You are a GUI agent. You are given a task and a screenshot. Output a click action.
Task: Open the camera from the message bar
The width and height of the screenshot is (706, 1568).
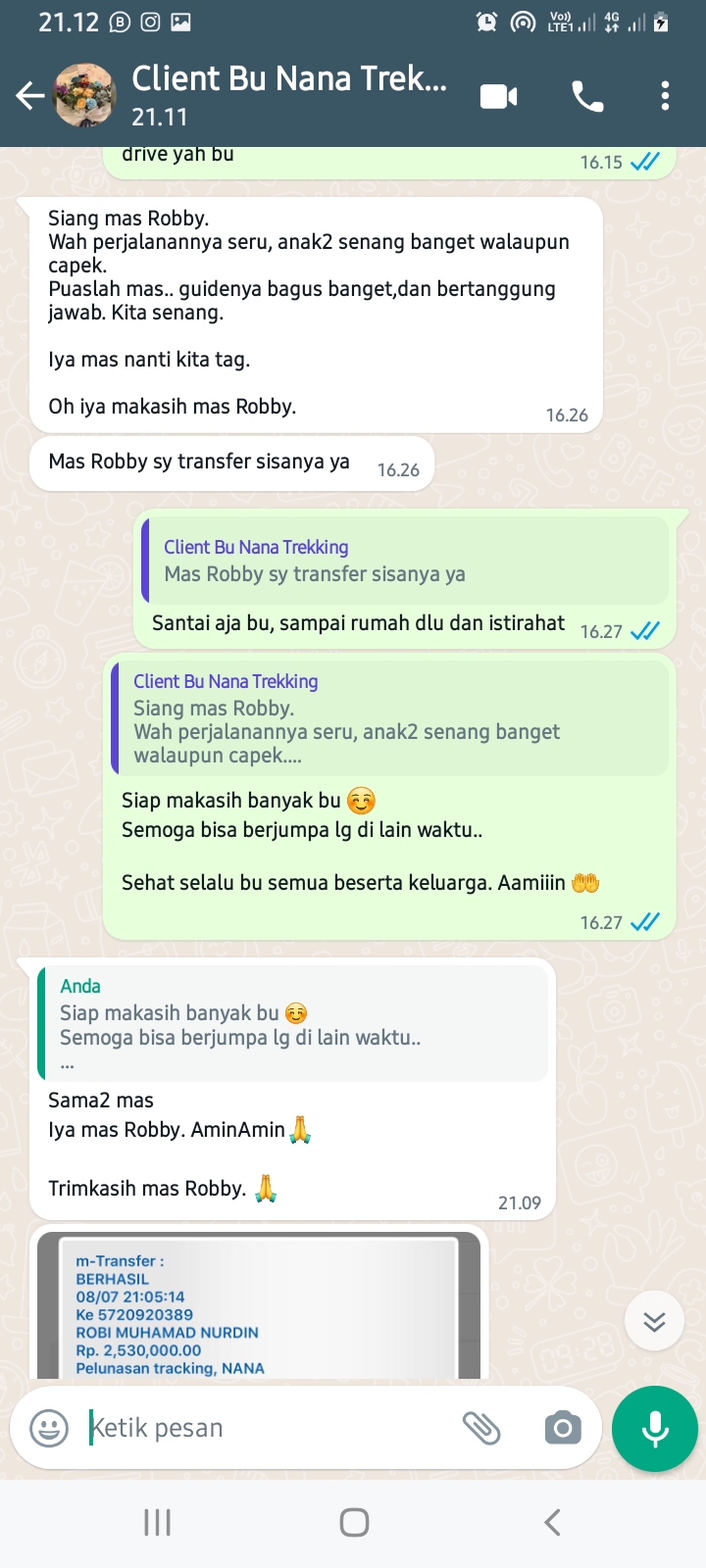coord(563,1428)
